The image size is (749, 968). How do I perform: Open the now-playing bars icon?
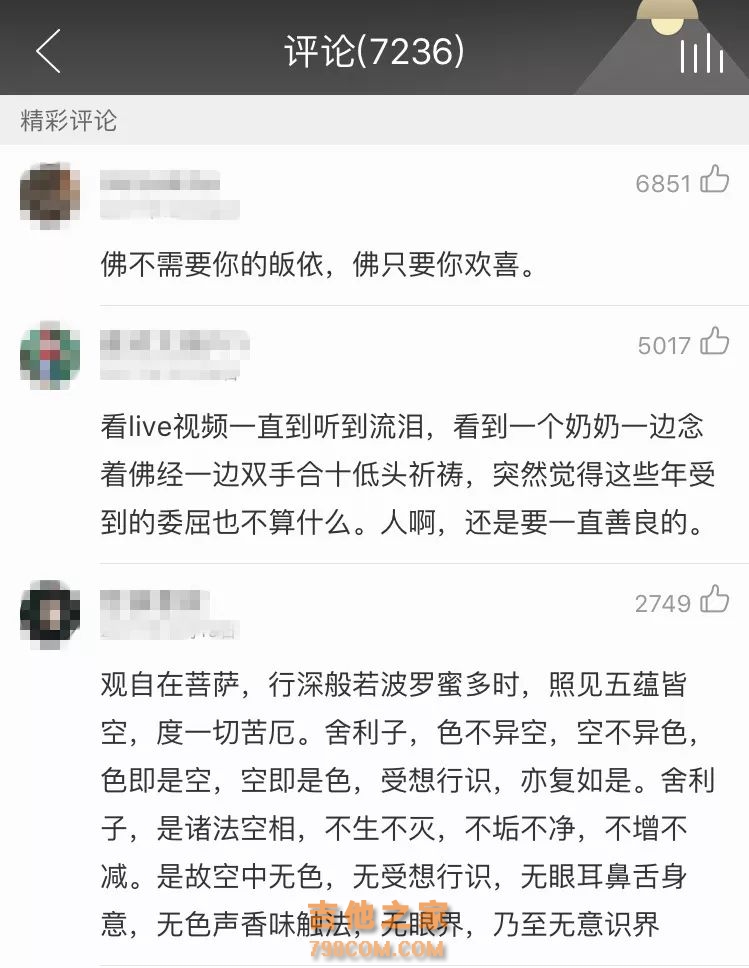tap(701, 54)
